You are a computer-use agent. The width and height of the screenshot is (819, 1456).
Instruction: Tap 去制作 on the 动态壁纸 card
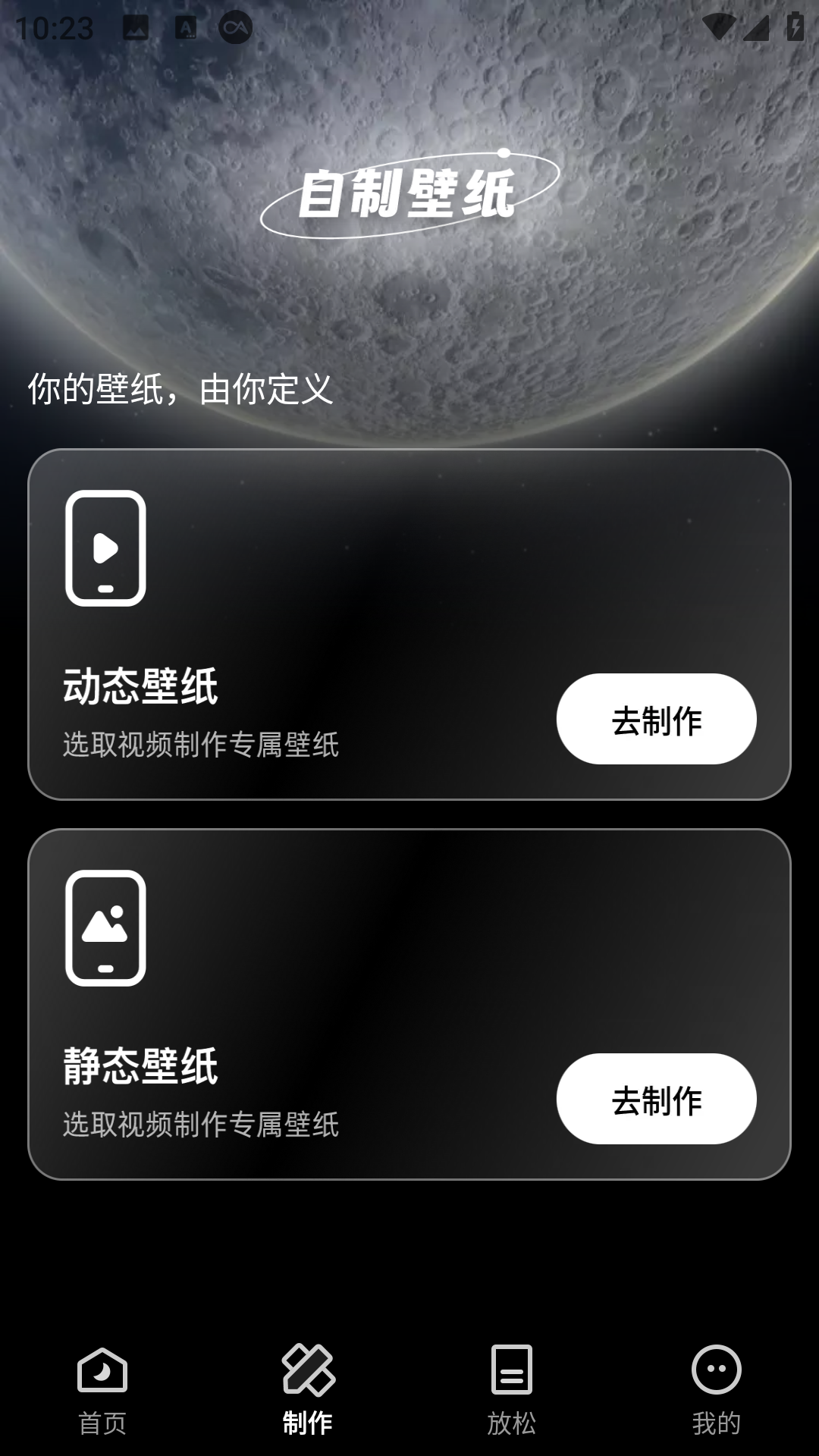pyautogui.click(x=656, y=719)
